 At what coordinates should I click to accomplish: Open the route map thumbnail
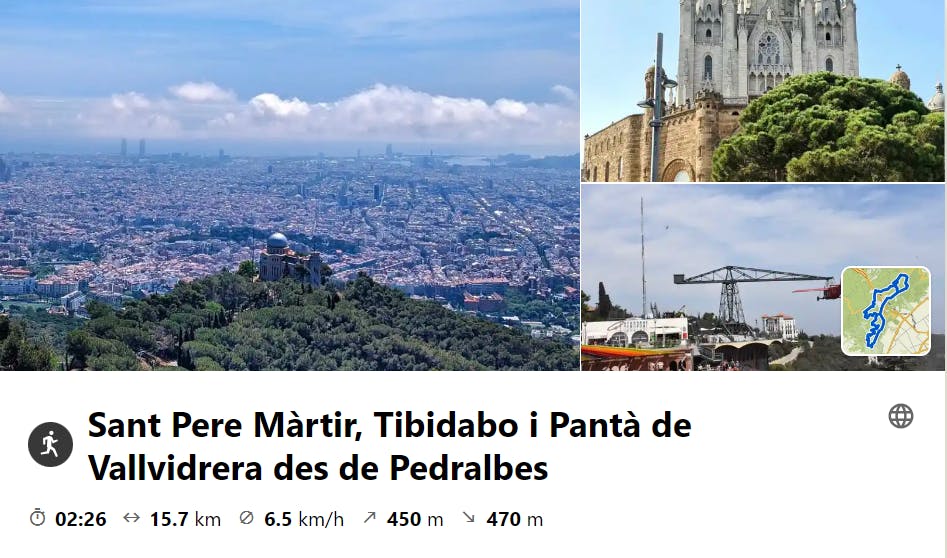886,311
